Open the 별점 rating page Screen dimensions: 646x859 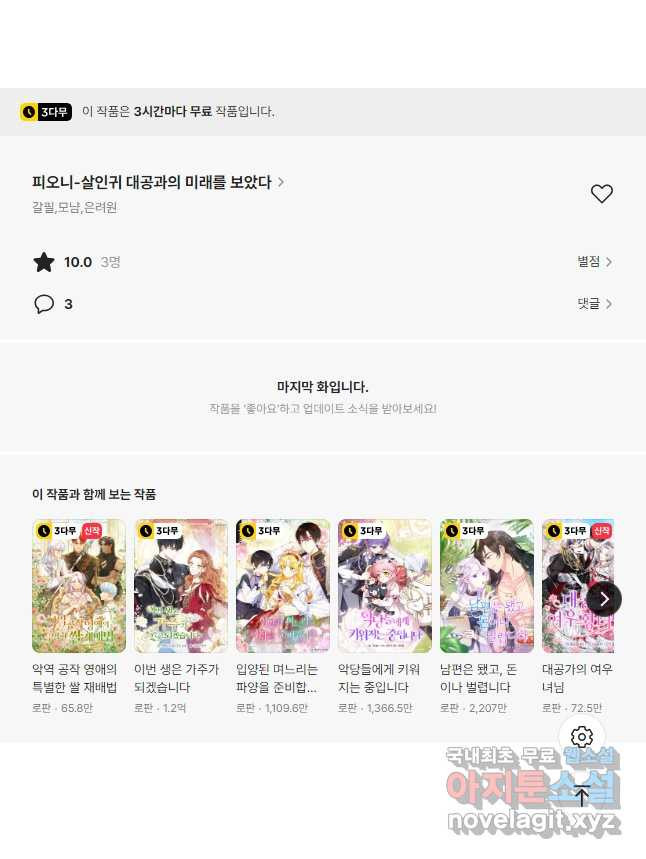pyautogui.click(x=594, y=262)
